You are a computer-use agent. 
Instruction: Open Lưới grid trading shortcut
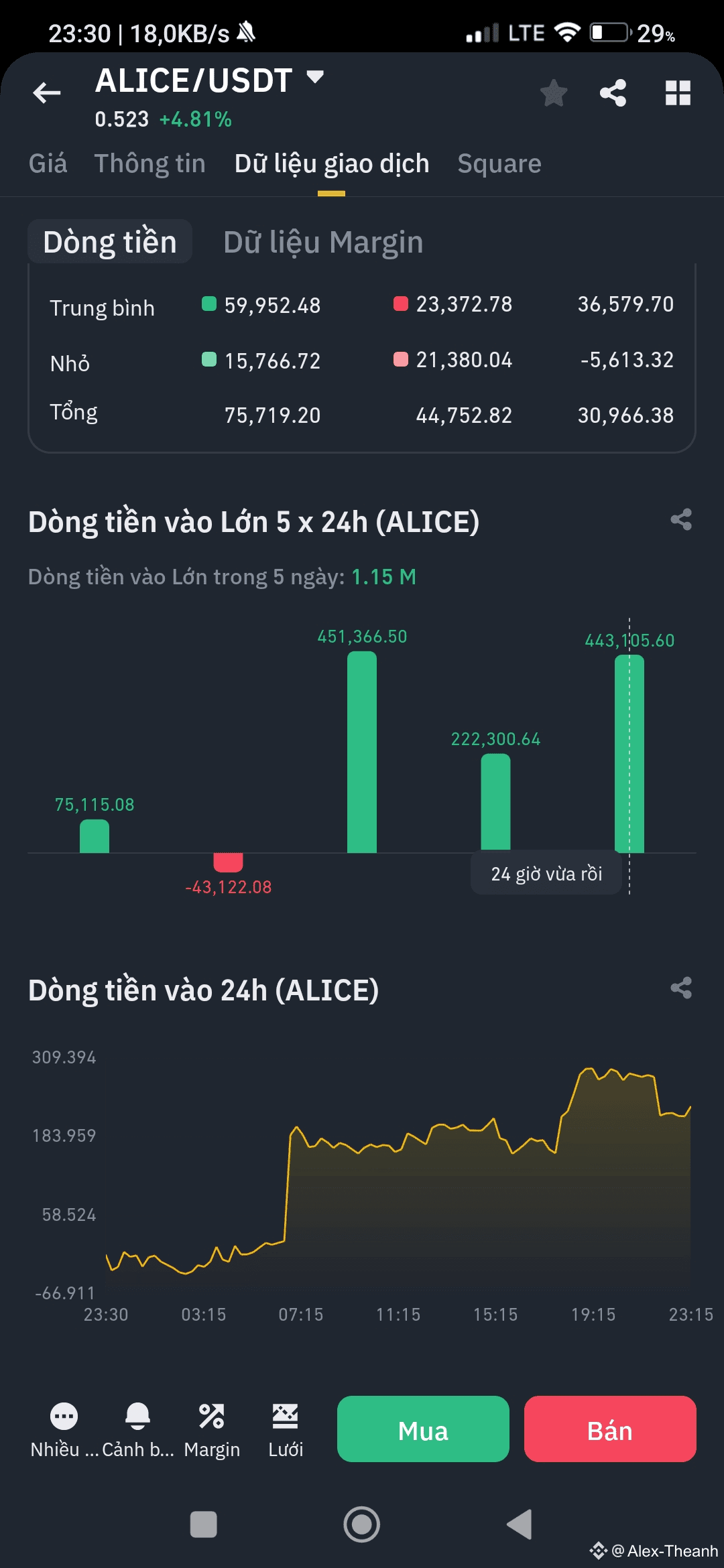pos(286,1429)
